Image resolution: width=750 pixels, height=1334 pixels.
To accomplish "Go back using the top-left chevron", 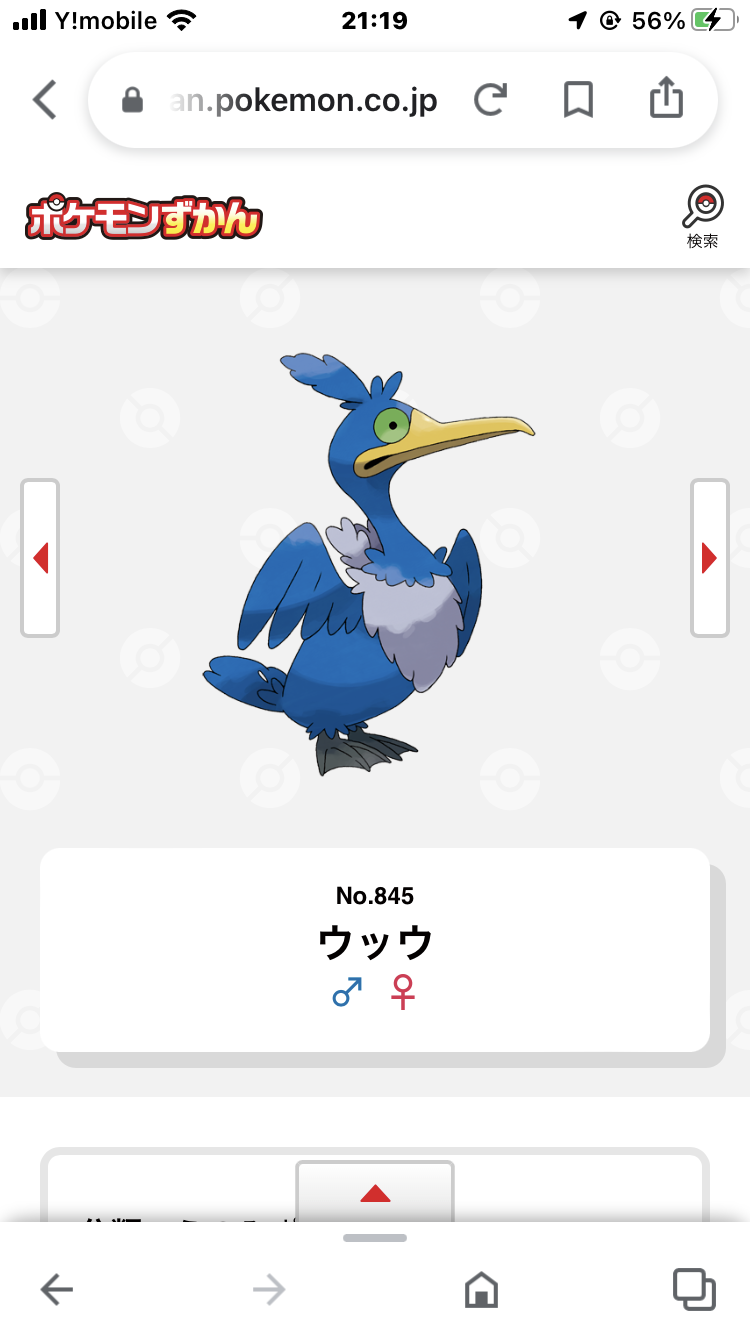I will [x=45, y=100].
